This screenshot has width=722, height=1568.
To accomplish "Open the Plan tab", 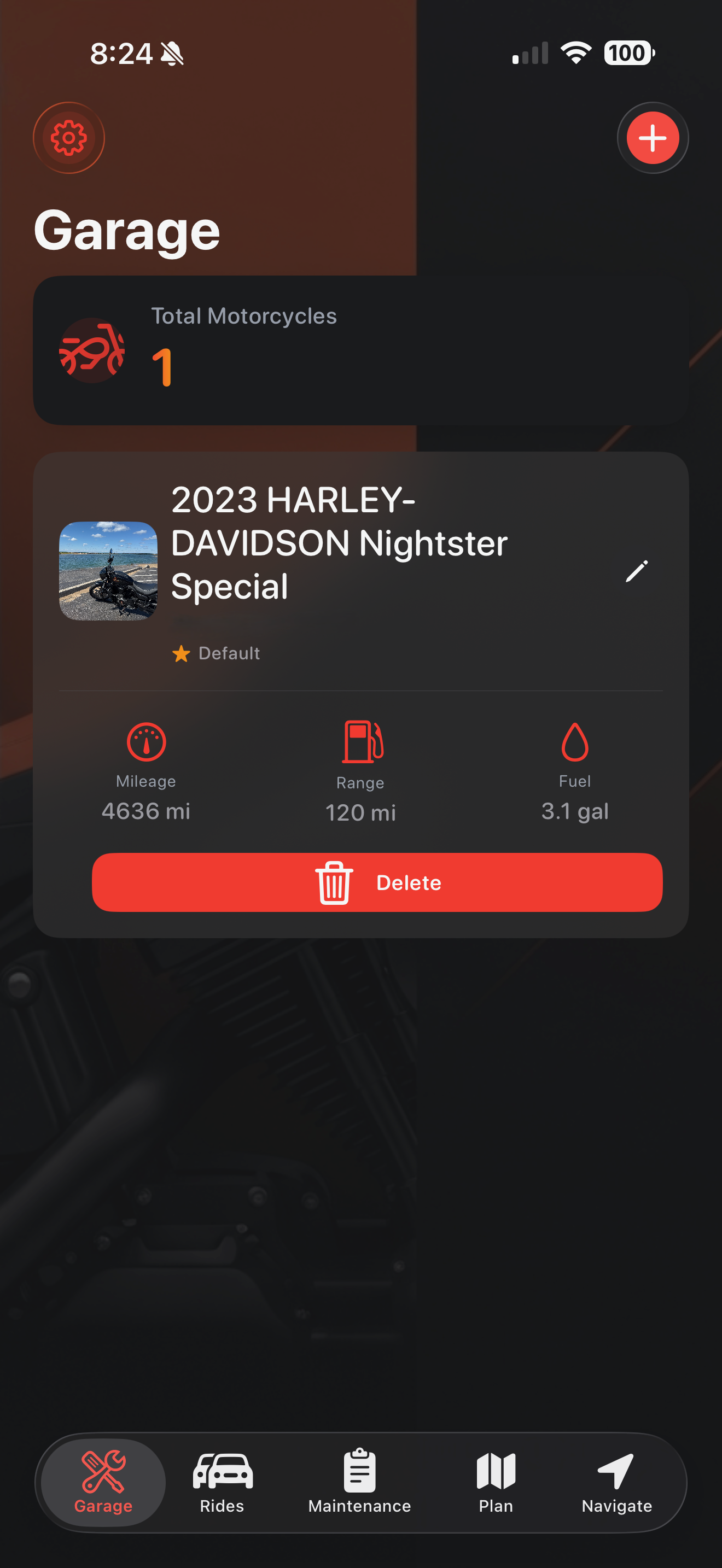I will (x=496, y=1482).
